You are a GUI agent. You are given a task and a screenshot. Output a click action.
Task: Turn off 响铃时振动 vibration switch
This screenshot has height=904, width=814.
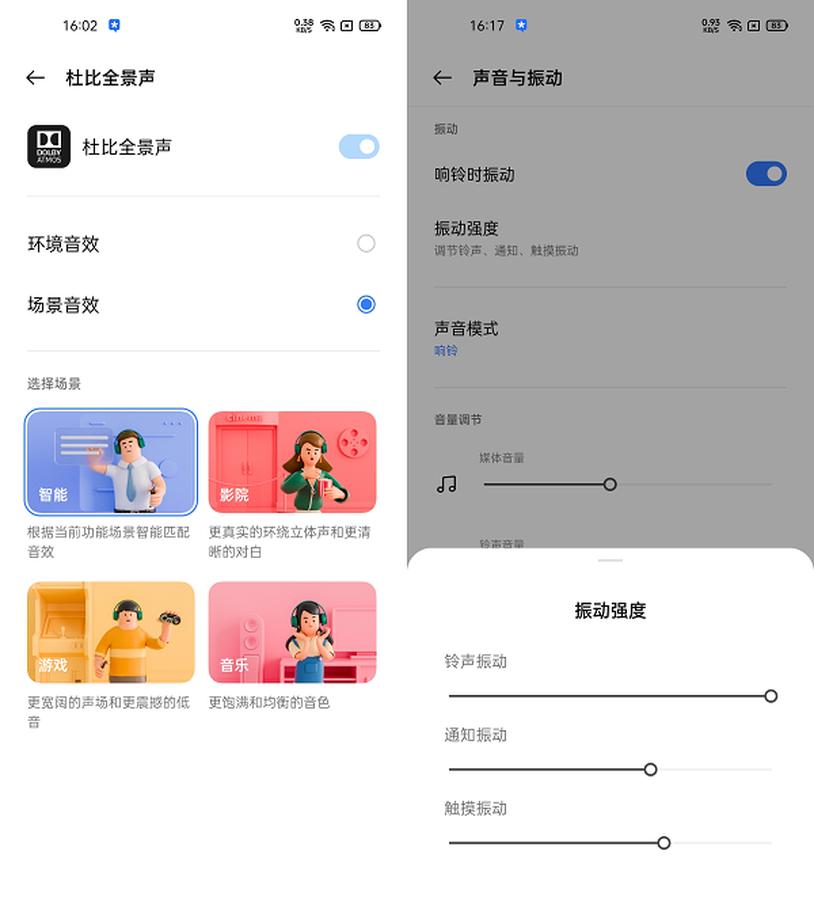tap(766, 173)
